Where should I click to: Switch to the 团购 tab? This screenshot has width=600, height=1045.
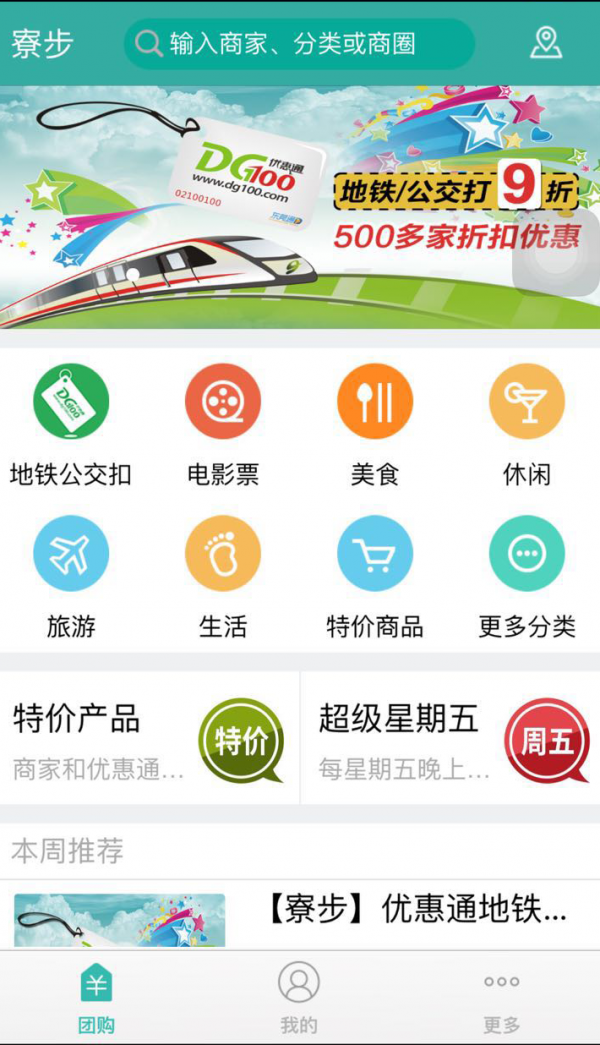coord(97,997)
